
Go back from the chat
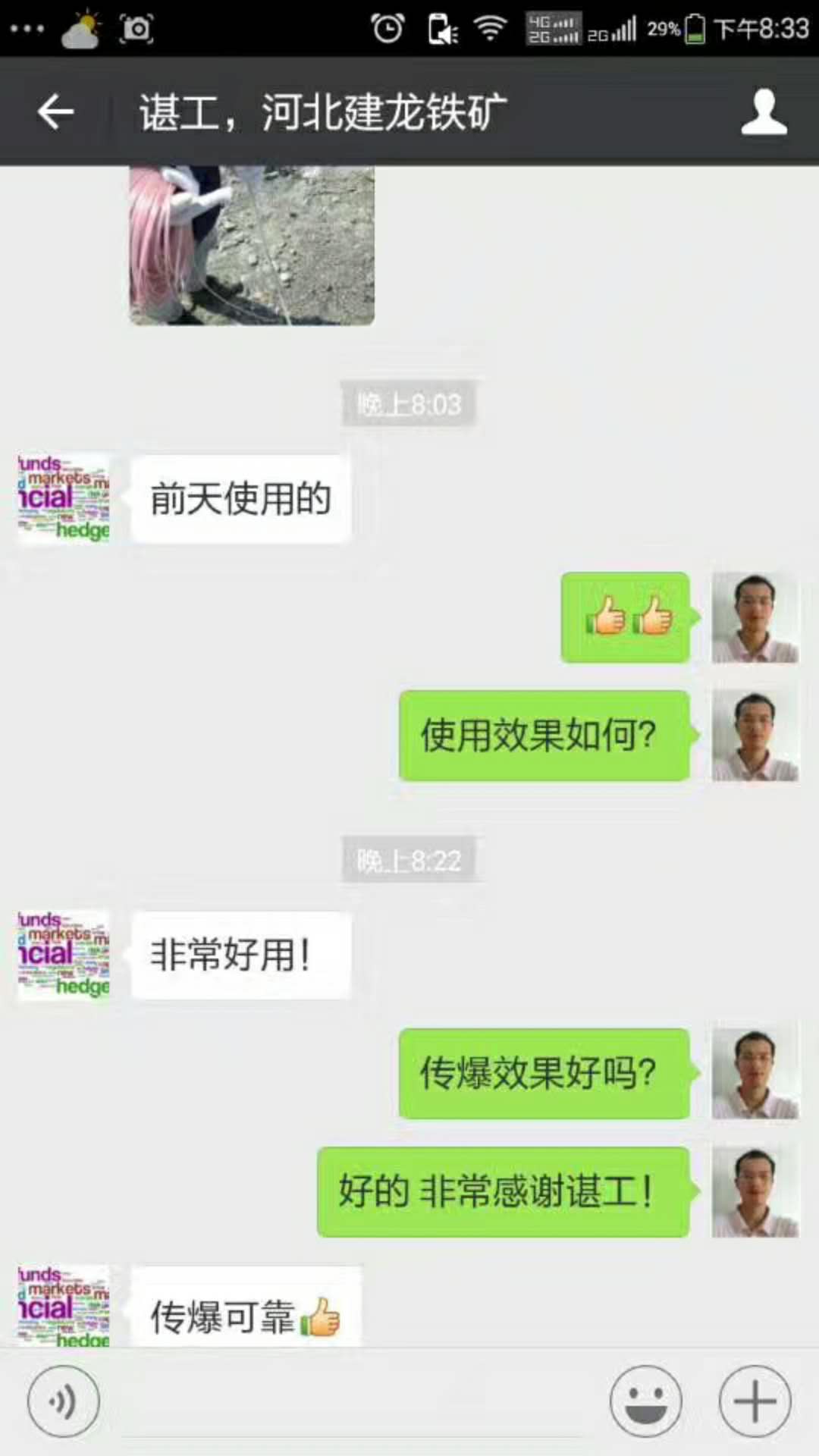(55, 112)
